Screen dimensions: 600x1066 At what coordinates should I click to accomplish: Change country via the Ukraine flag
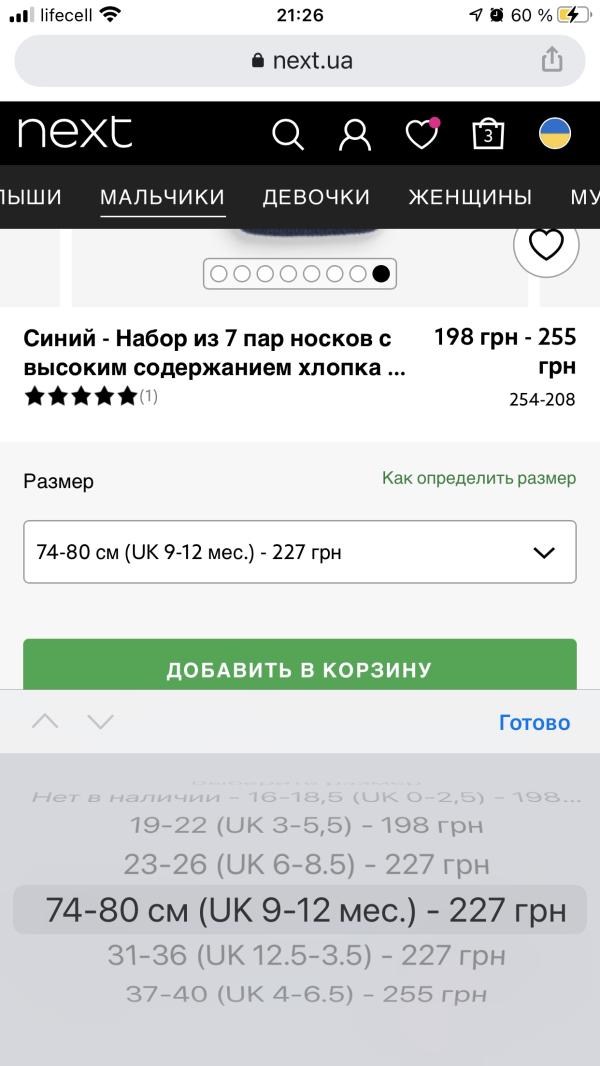pyautogui.click(x=555, y=134)
